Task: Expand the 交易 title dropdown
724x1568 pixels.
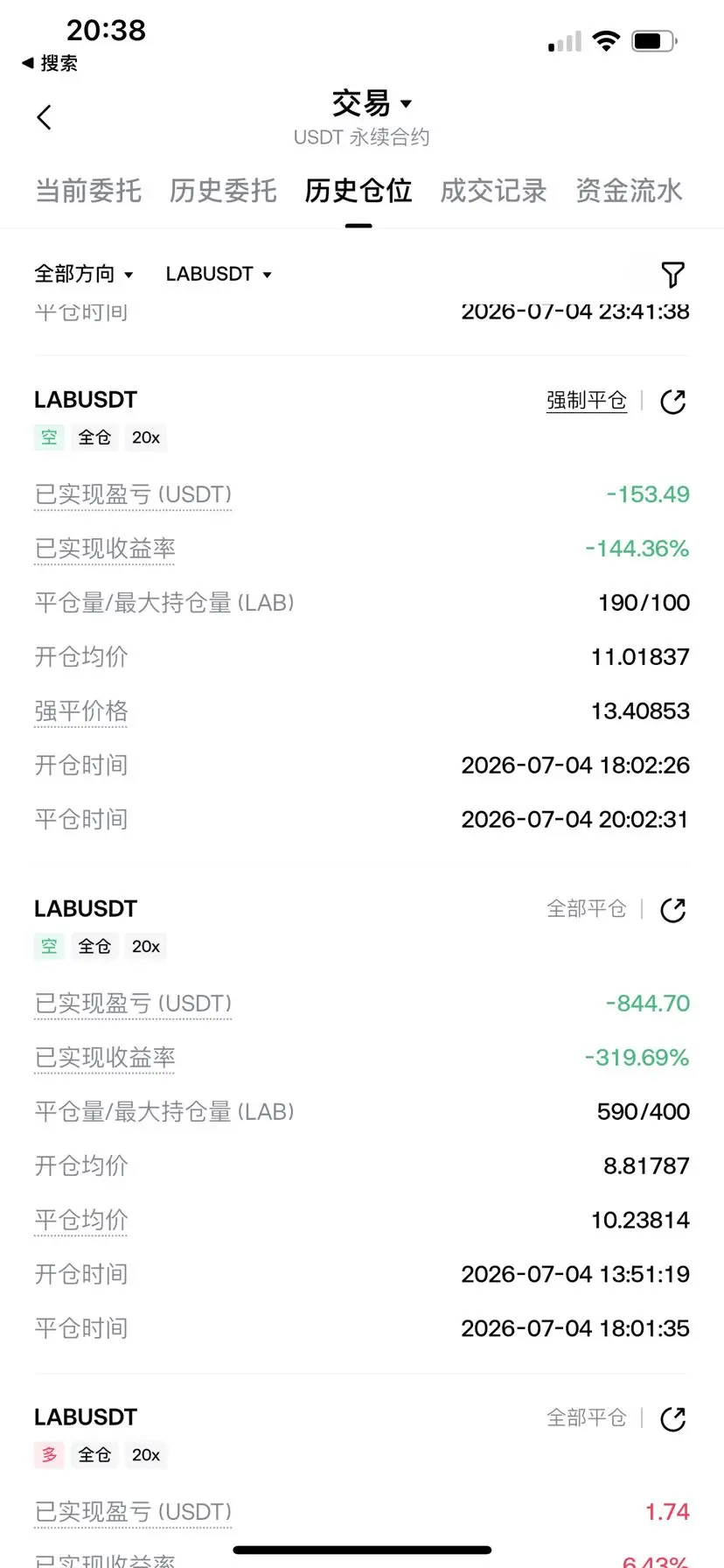Action: pos(372,103)
